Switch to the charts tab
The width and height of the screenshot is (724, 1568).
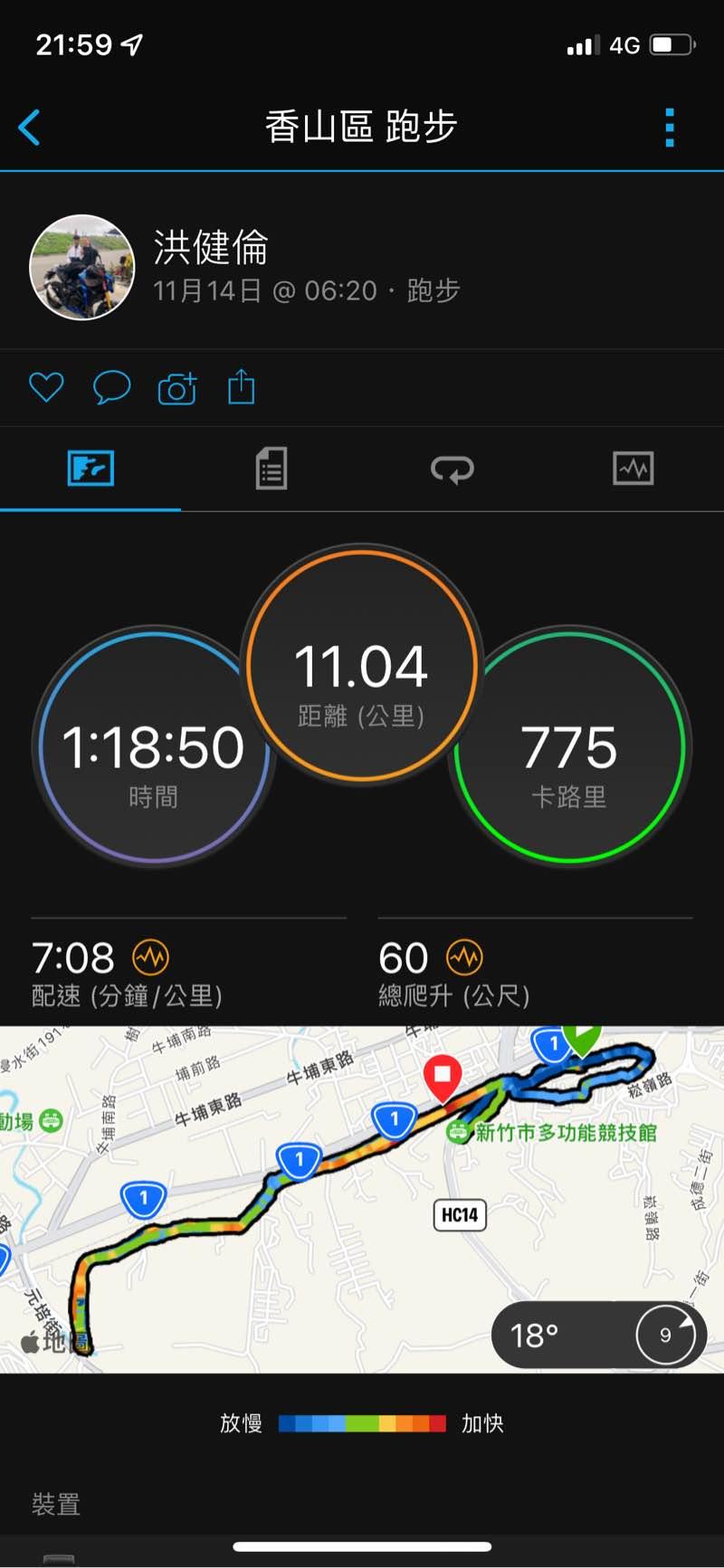(633, 469)
